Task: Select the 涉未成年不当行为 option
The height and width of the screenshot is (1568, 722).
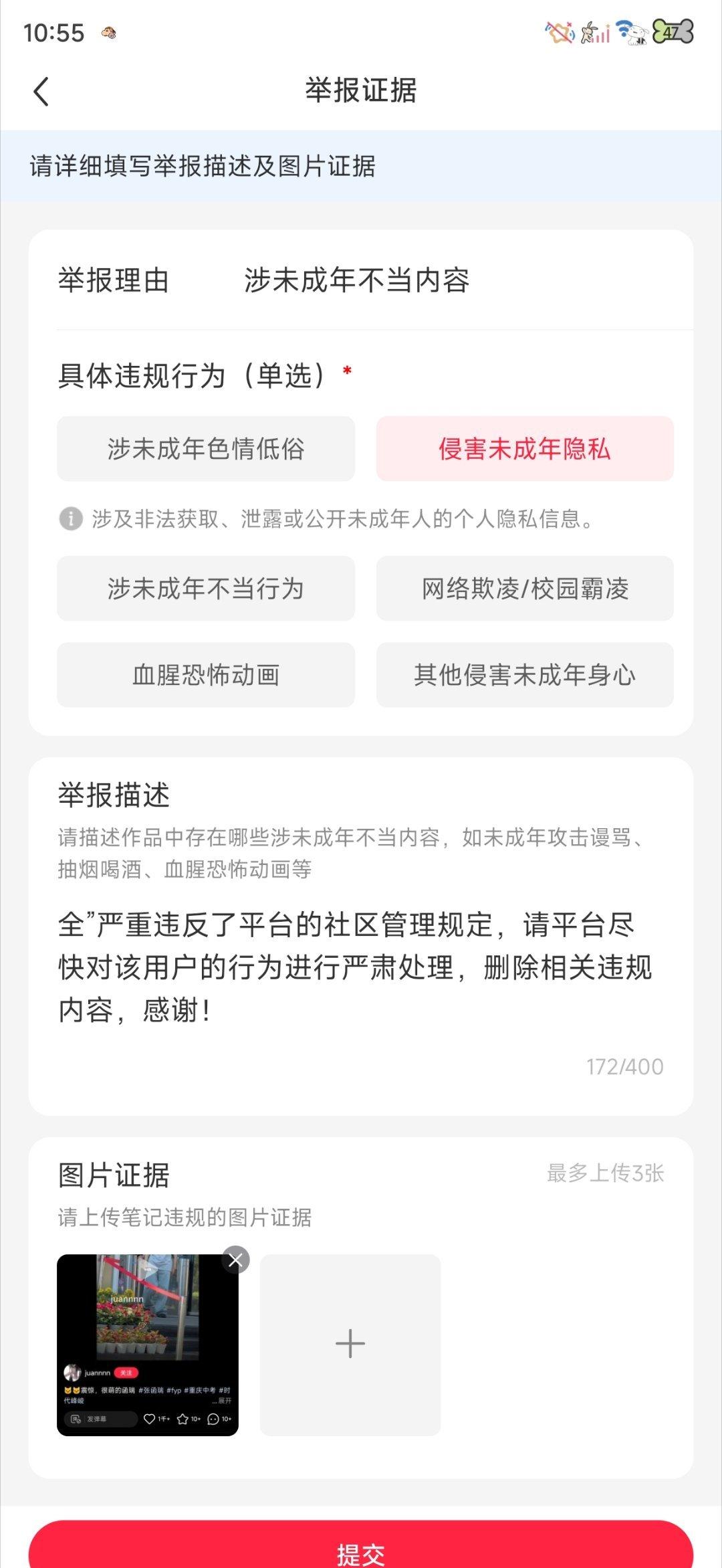Action: 206,589
